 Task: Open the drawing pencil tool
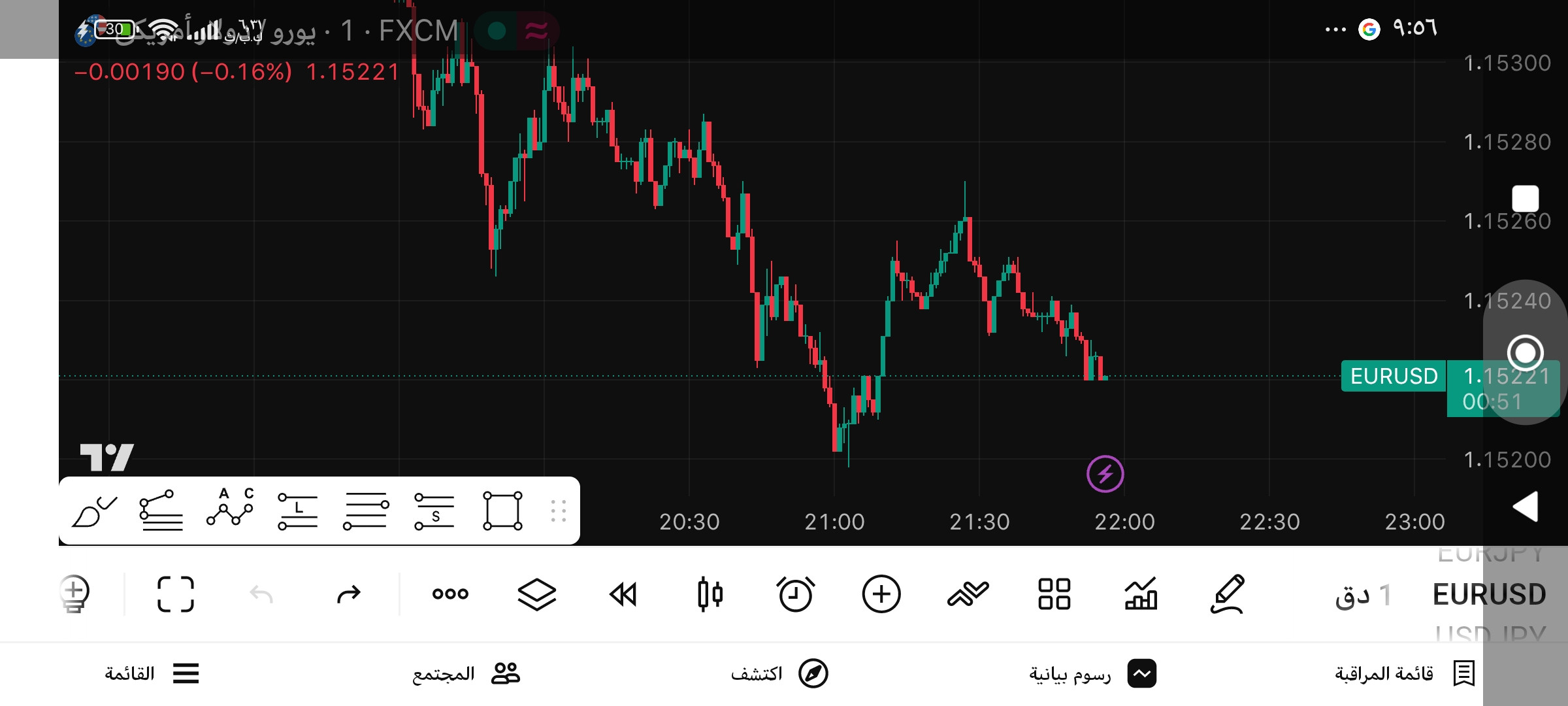coord(1228,594)
